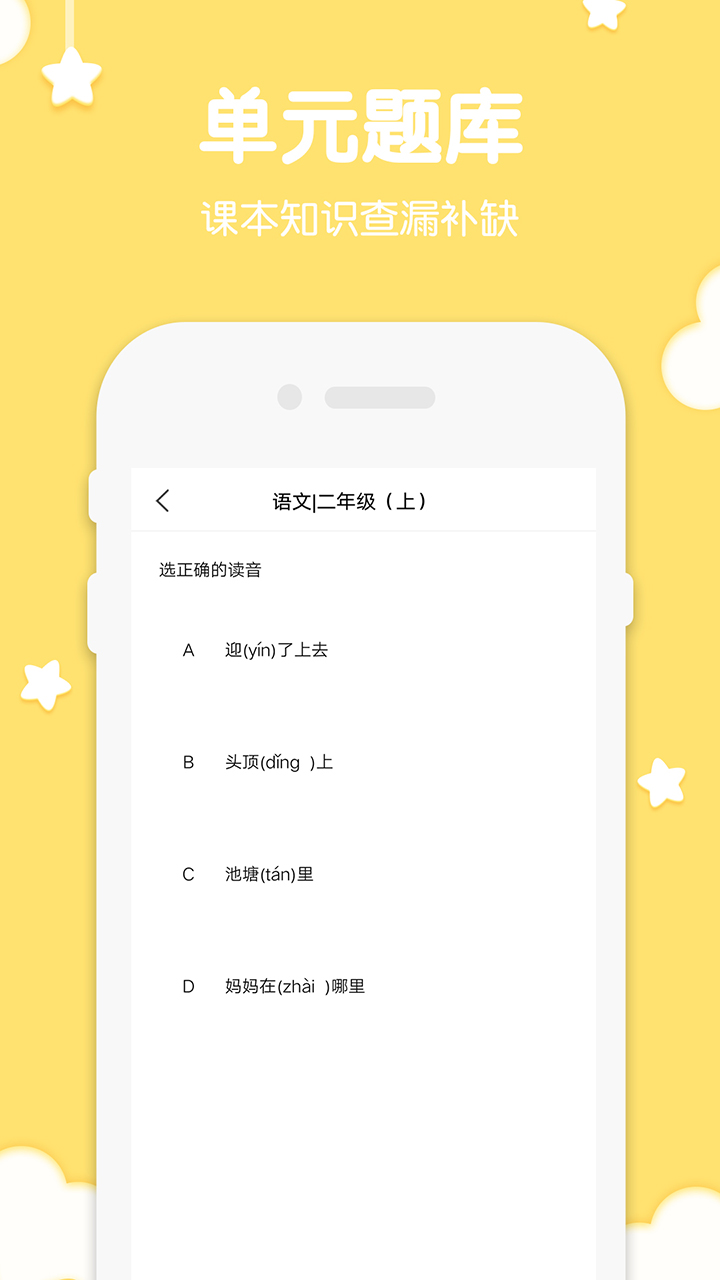Click the letter D option label

click(x=186, y=984)
